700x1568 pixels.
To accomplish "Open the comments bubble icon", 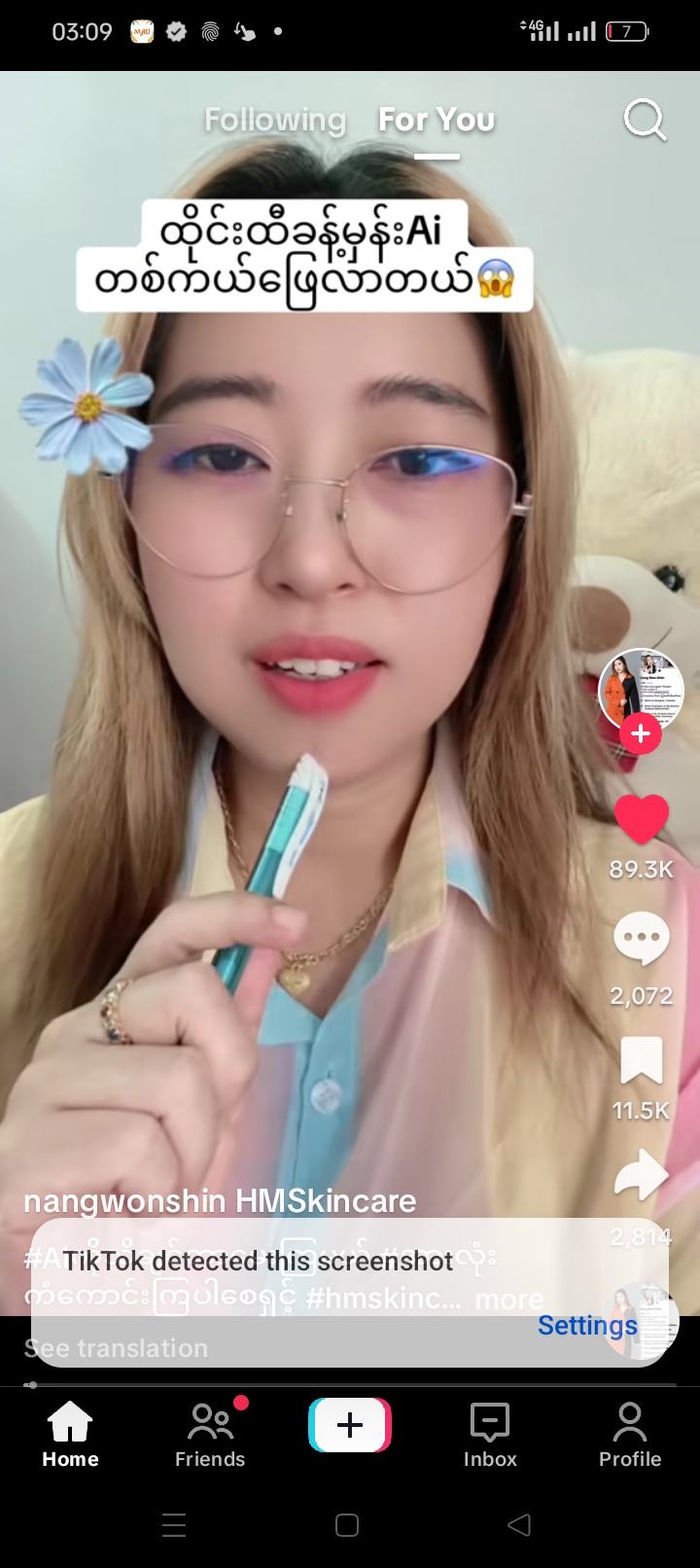I will (x=641, y=940).
